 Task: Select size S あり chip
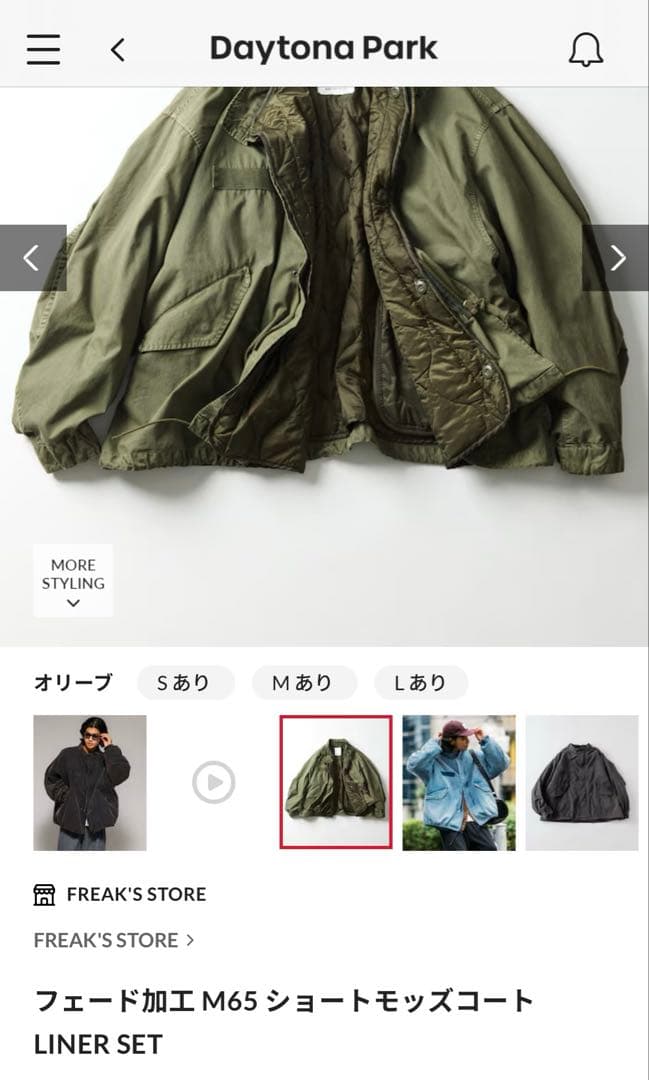[x=185, y=683]
